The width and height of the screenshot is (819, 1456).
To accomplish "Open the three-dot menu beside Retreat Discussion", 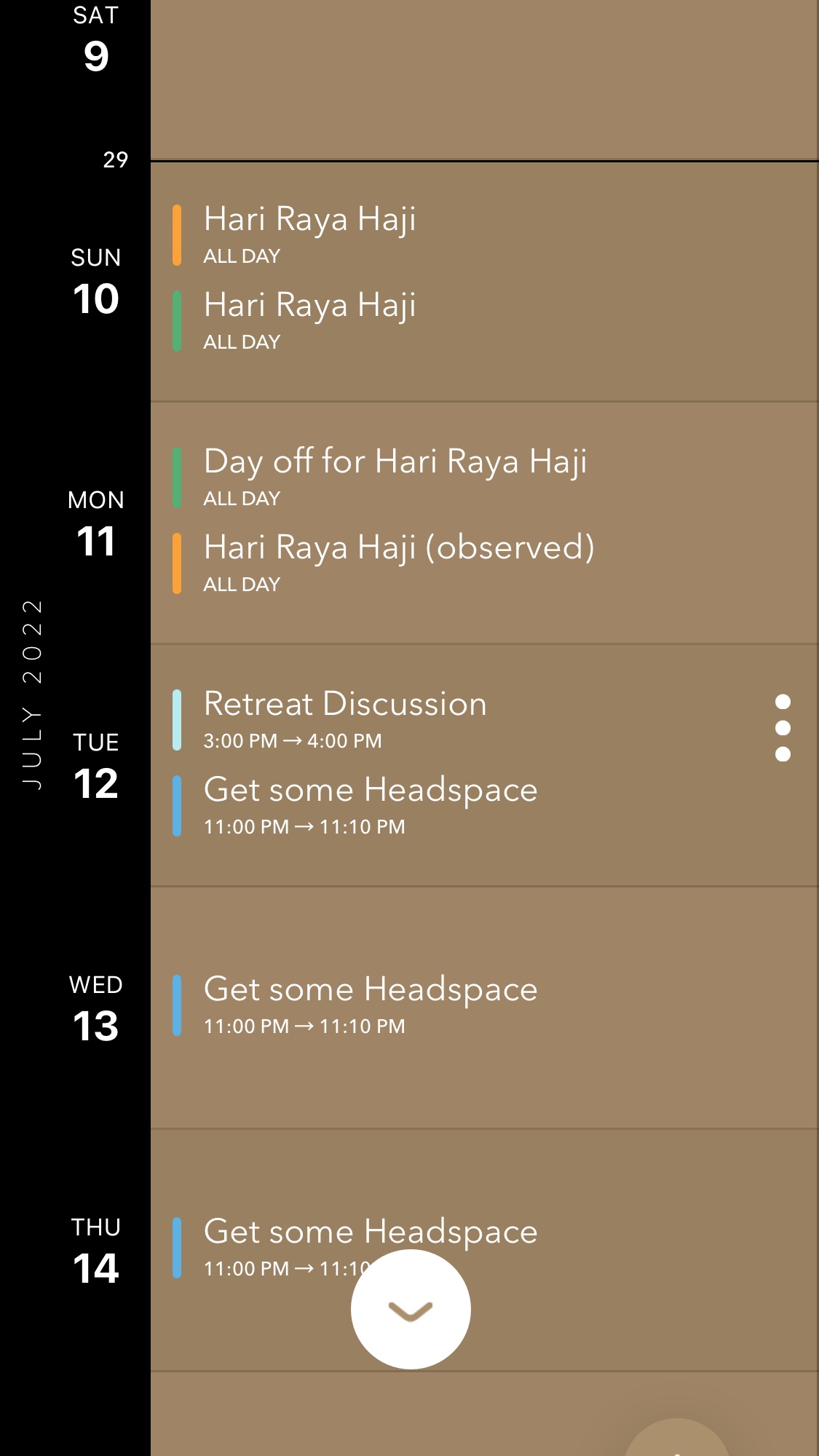I will 783,727.
